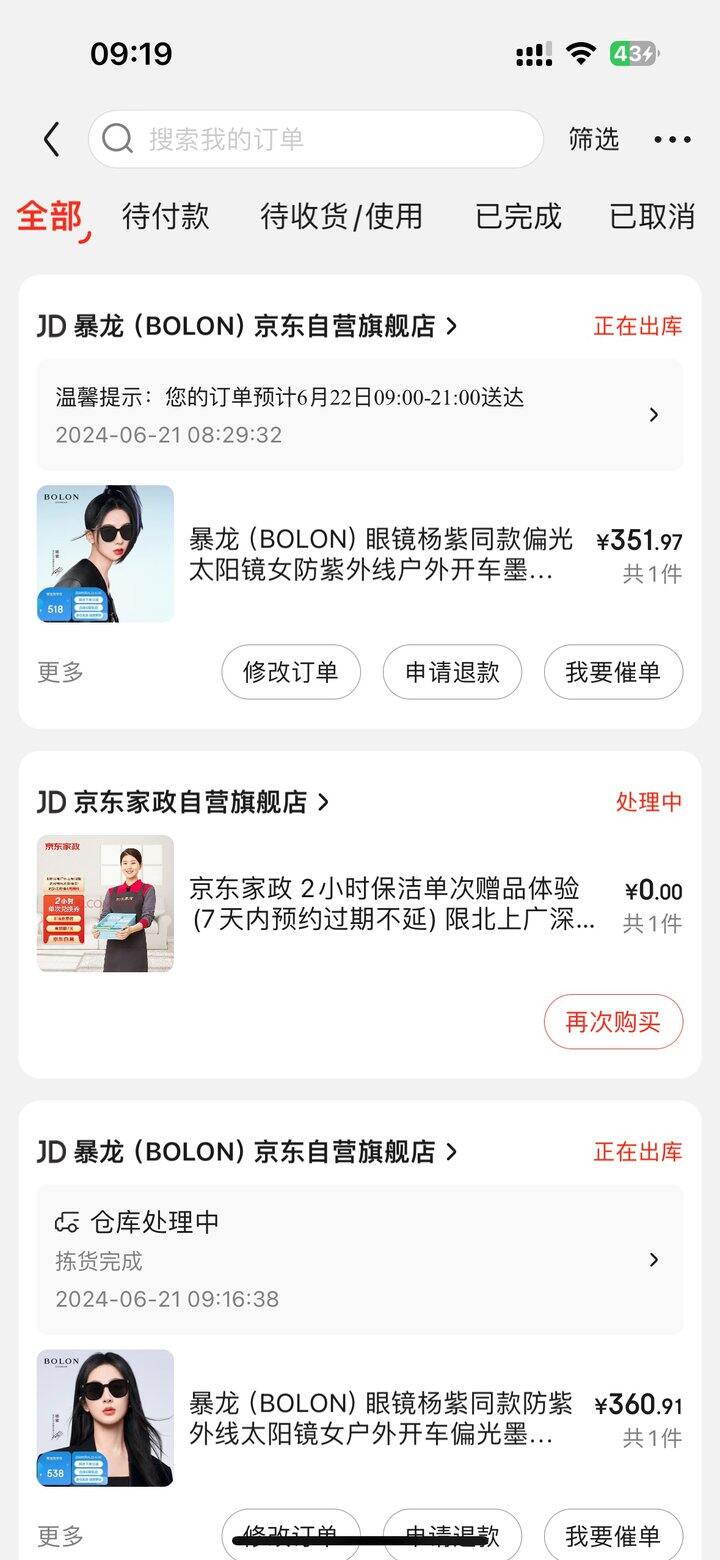720x1560 pixels.
Task: Switch to the 已完成 tab
Action: point(518,217)
